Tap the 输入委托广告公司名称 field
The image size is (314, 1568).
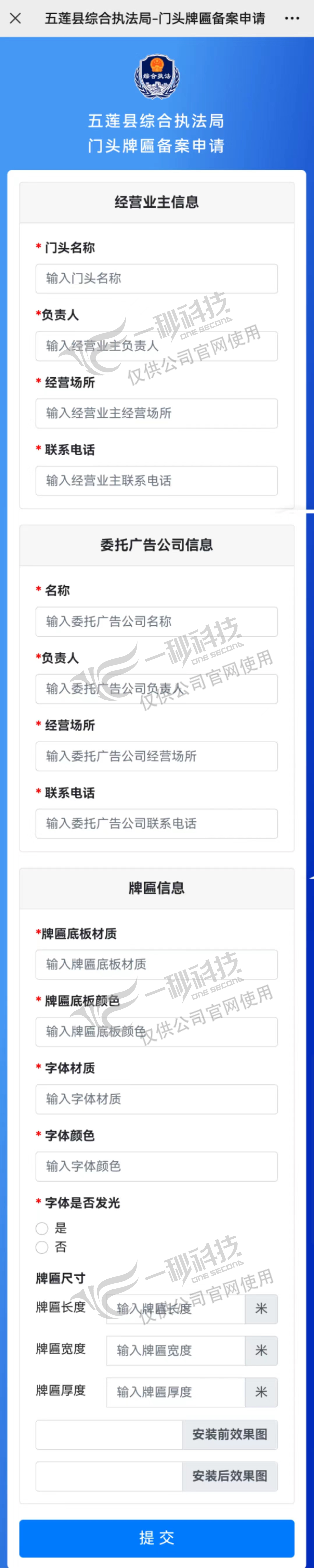click(156, 621)
